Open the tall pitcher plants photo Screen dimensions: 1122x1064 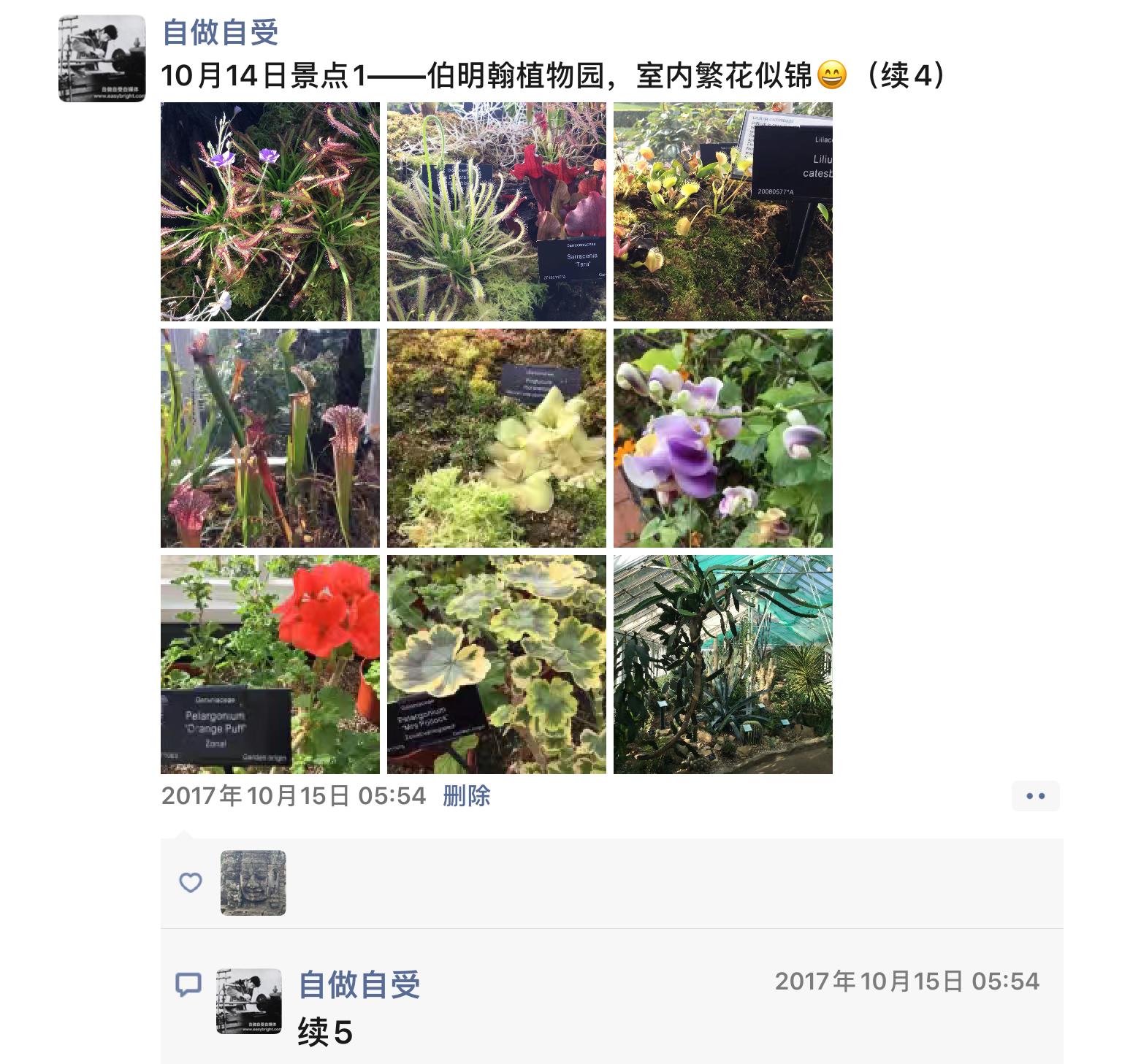[270, 438]
